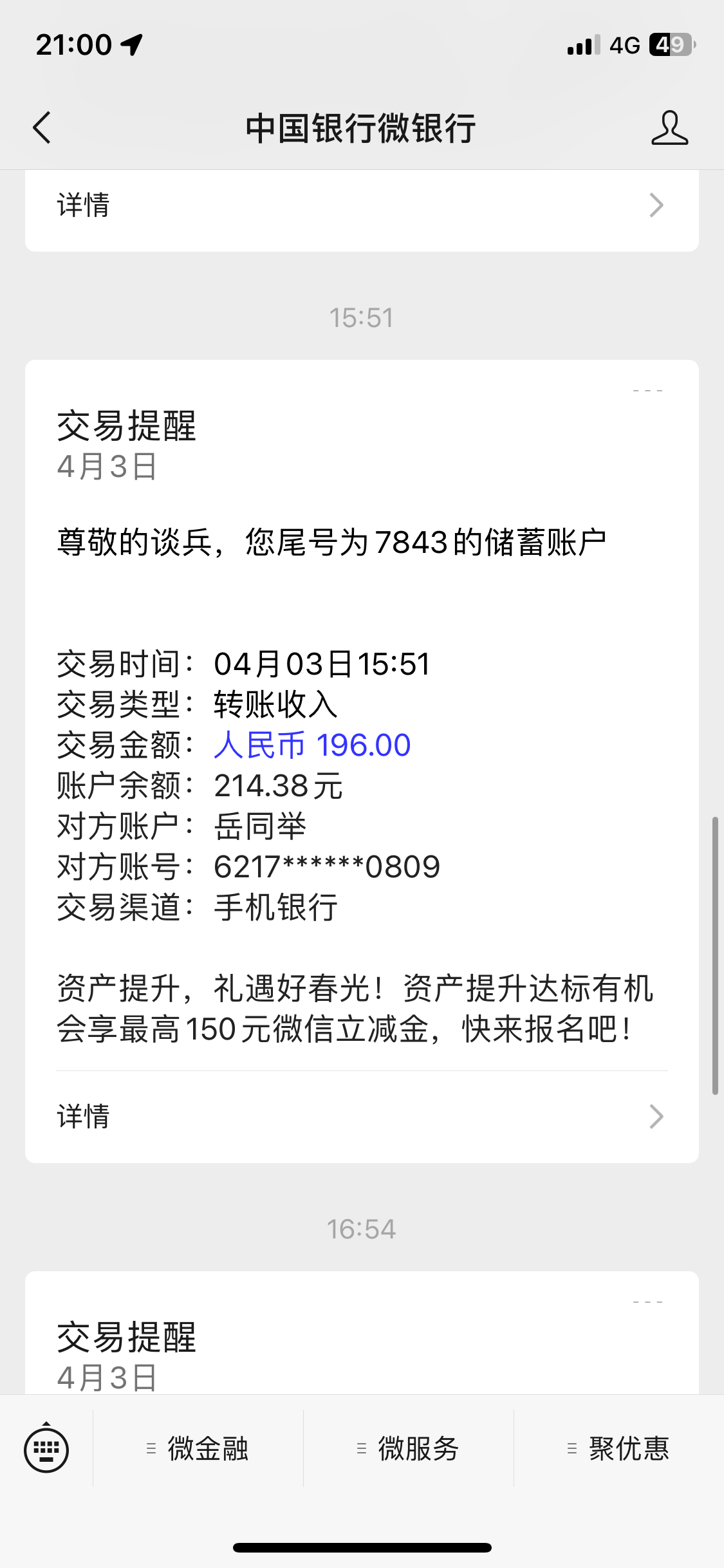Open 详情 at the top message card

[361, 205]
